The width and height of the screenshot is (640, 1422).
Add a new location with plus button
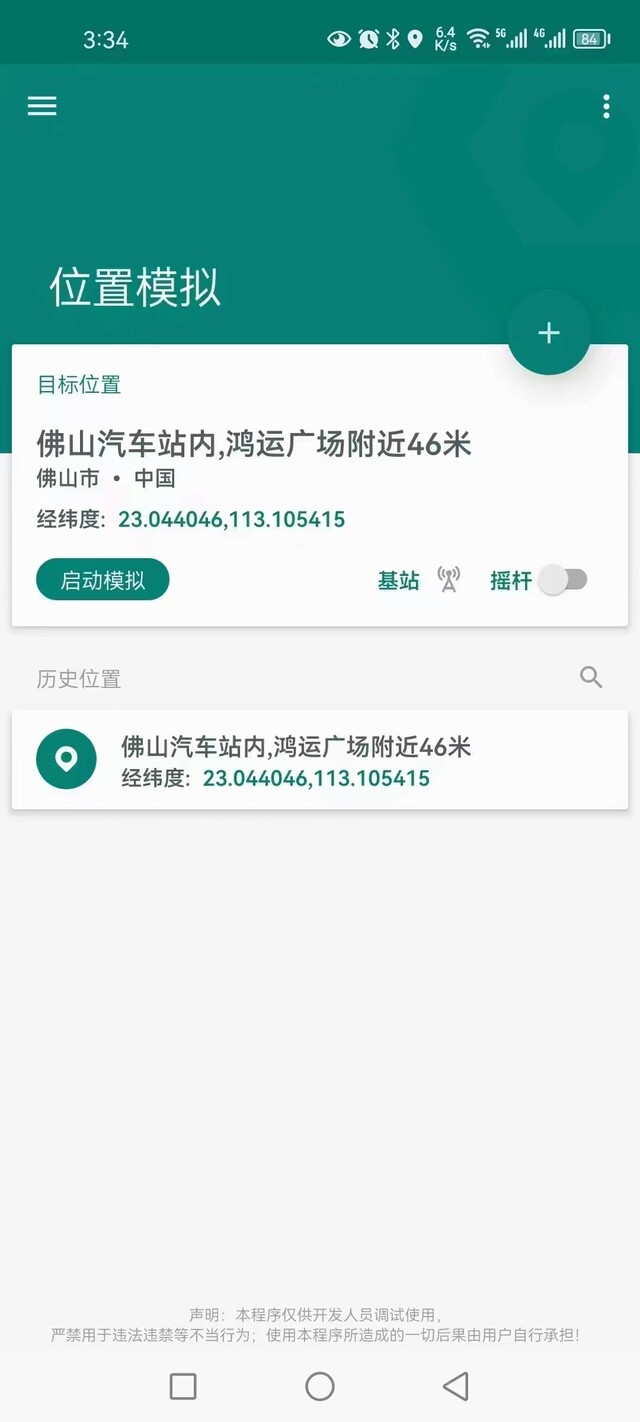click(549, 333)
